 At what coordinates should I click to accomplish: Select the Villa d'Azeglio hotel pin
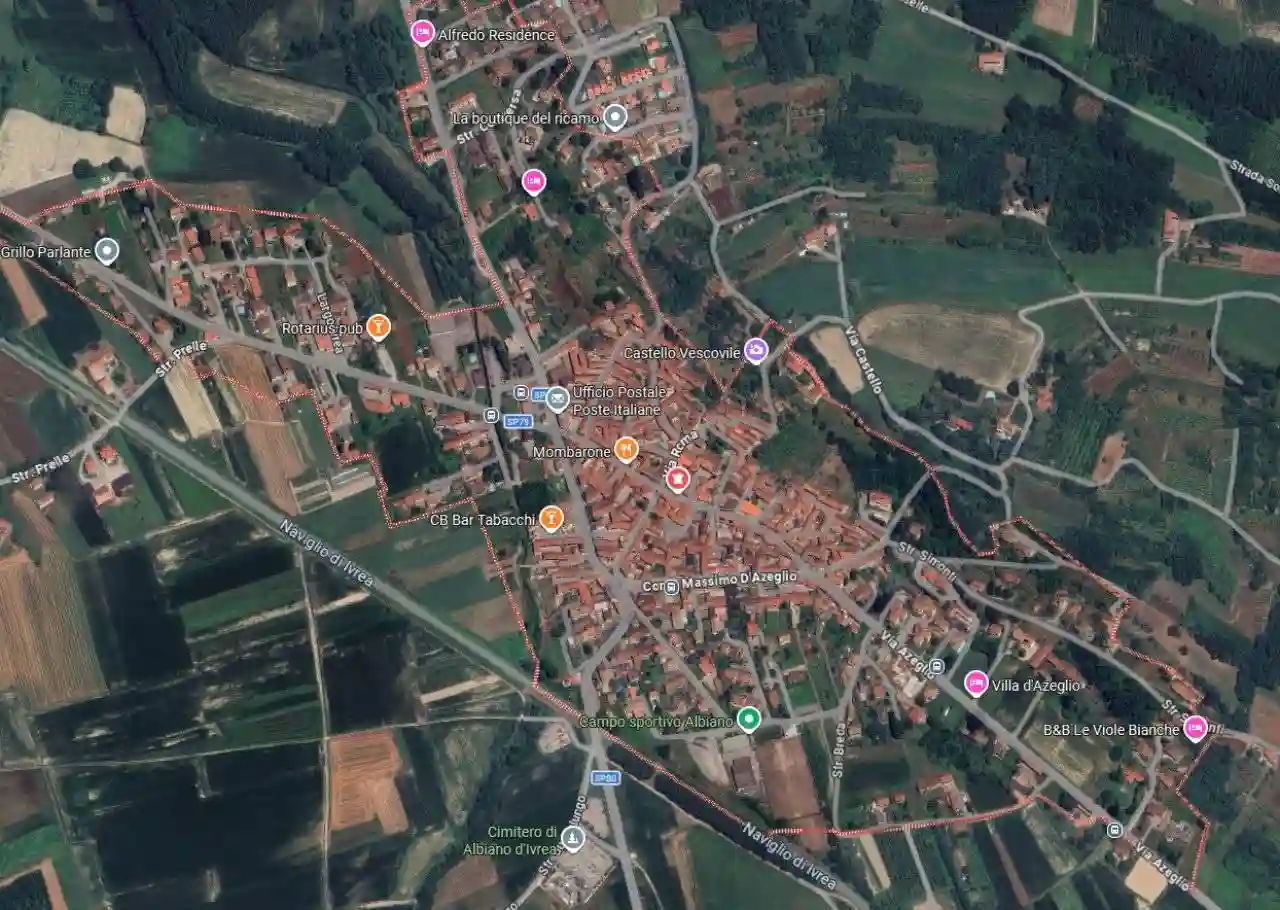tap(976, 683)
